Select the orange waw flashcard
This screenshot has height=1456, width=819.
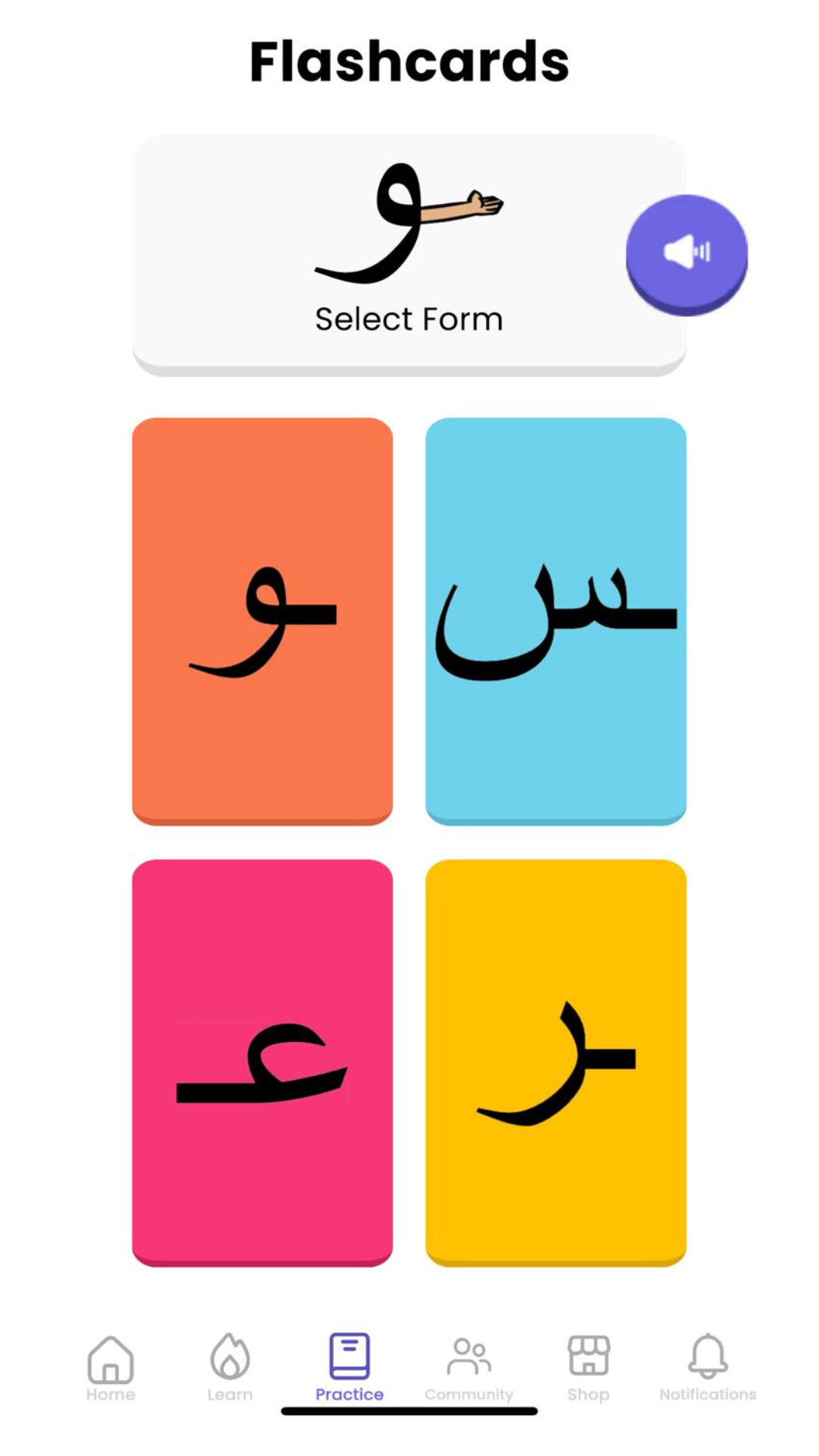(x=262, y=620)
